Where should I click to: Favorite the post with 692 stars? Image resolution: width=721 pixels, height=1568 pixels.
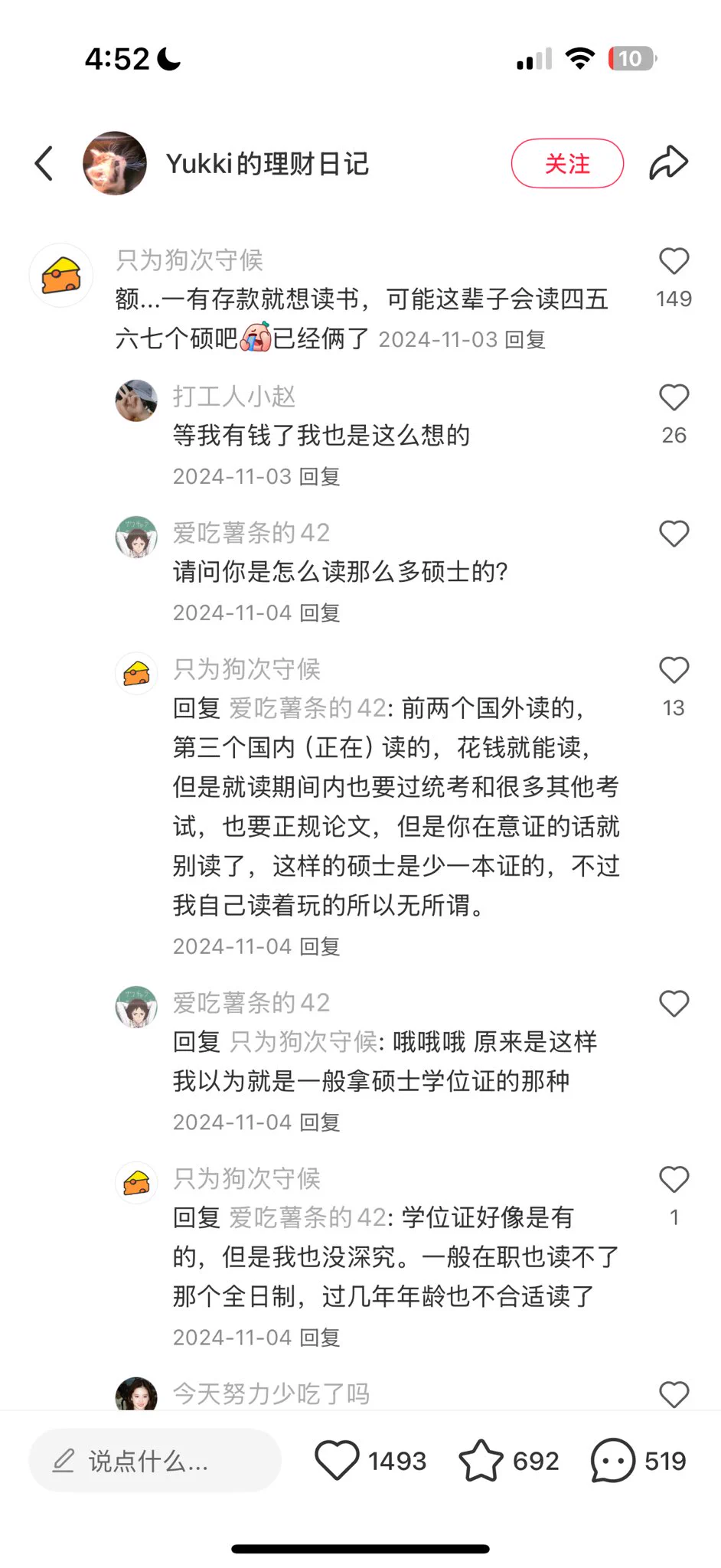tap(481, 1460)
